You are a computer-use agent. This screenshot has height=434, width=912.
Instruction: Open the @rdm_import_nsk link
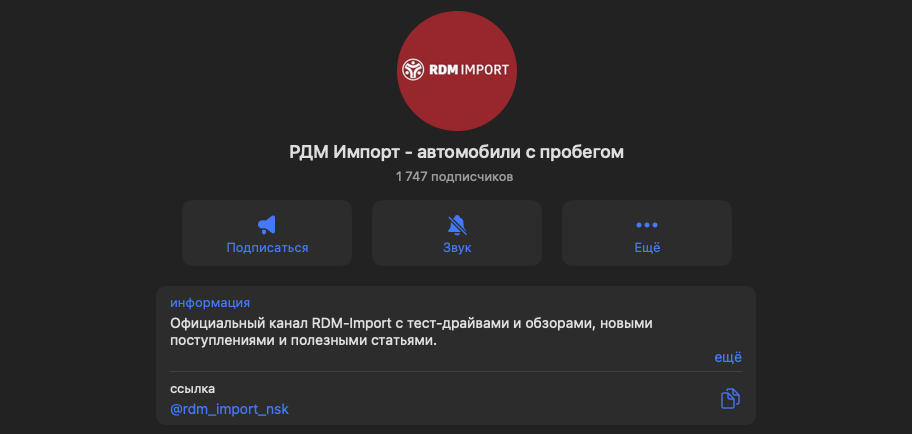pyautogui.click(x=230, y=409)
